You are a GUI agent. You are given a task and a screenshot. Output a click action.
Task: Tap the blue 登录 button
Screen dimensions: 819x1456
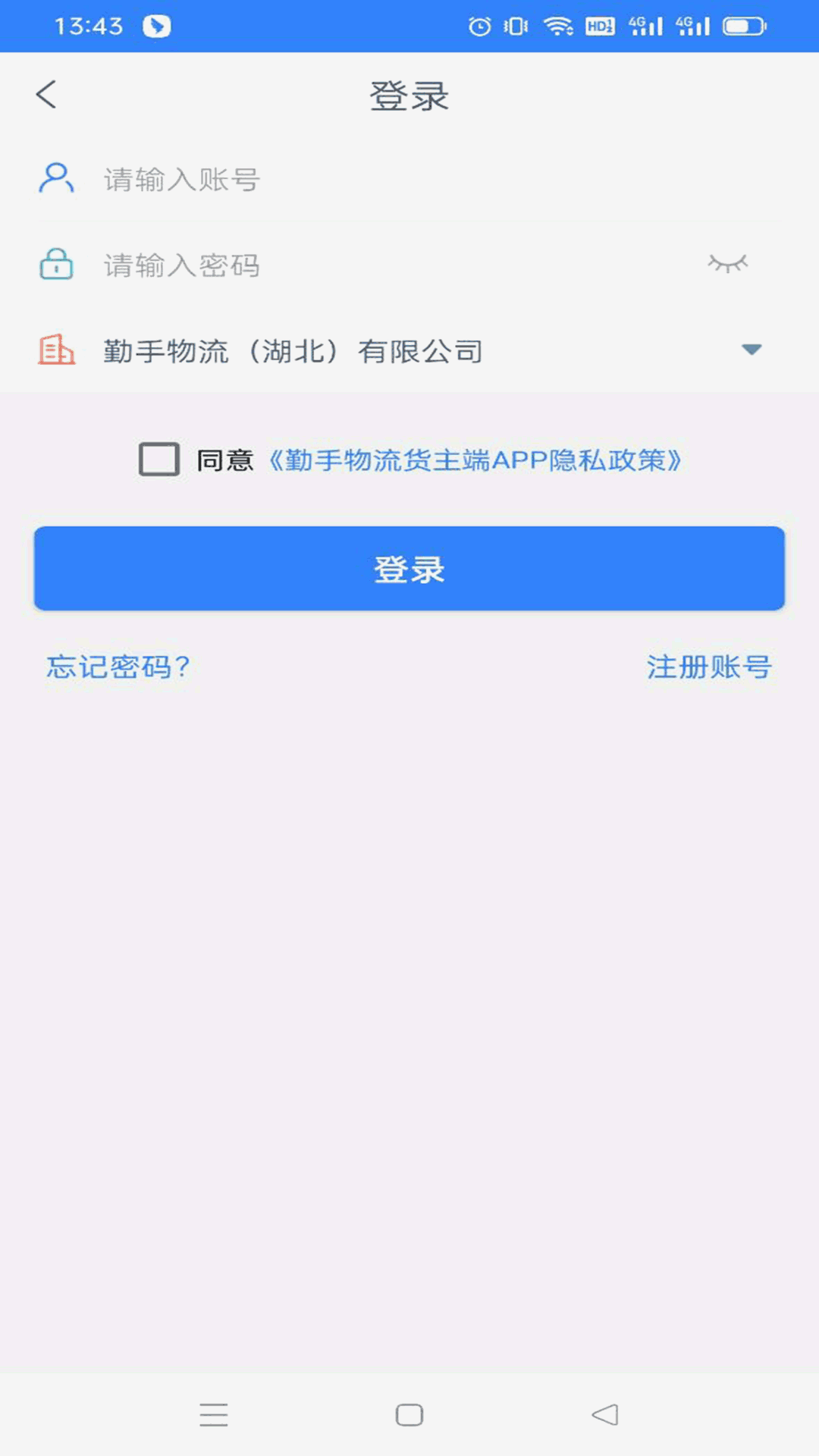pyautogui.click(x=409, y=569)
